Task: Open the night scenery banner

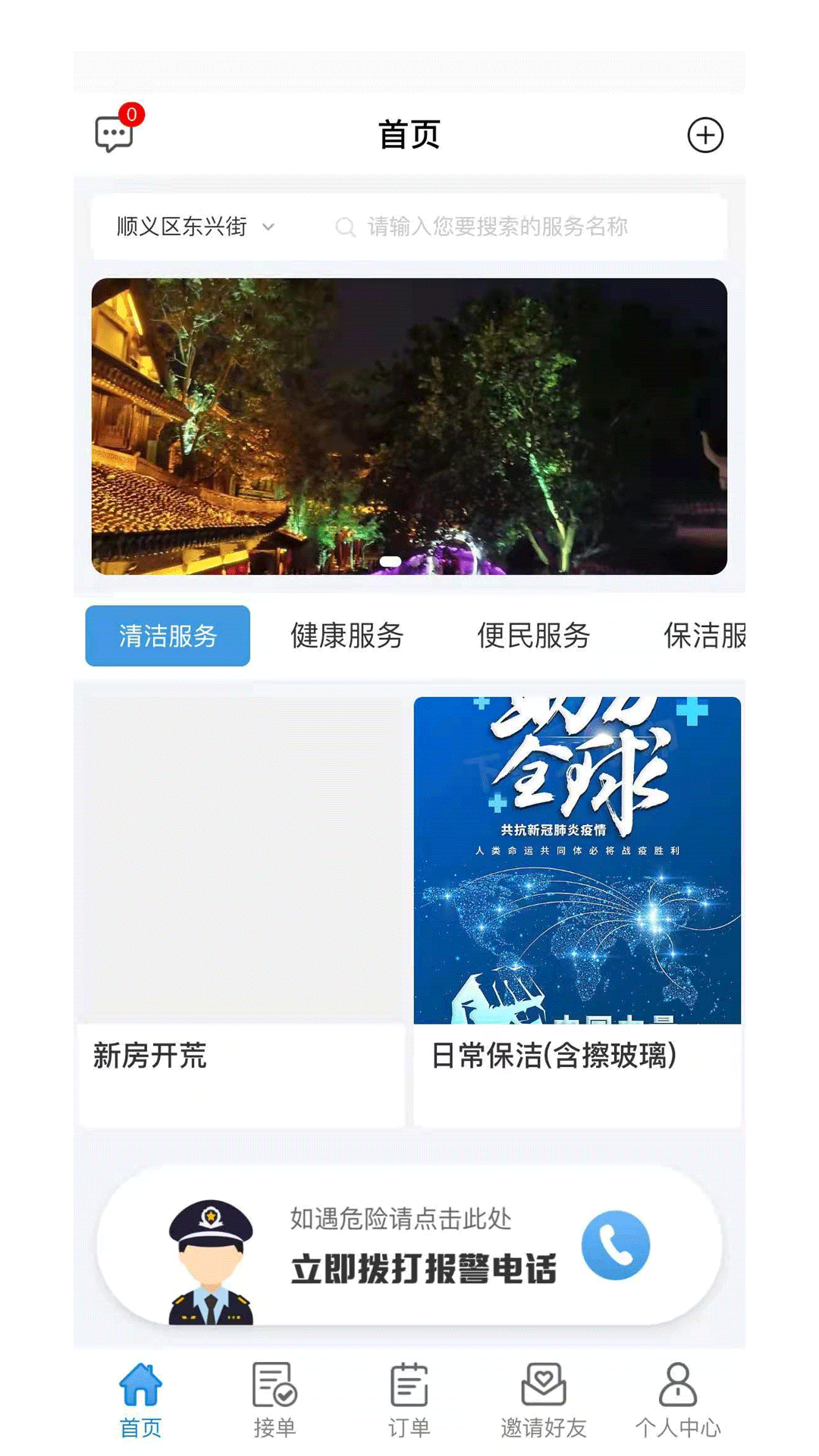Action: 409,426
